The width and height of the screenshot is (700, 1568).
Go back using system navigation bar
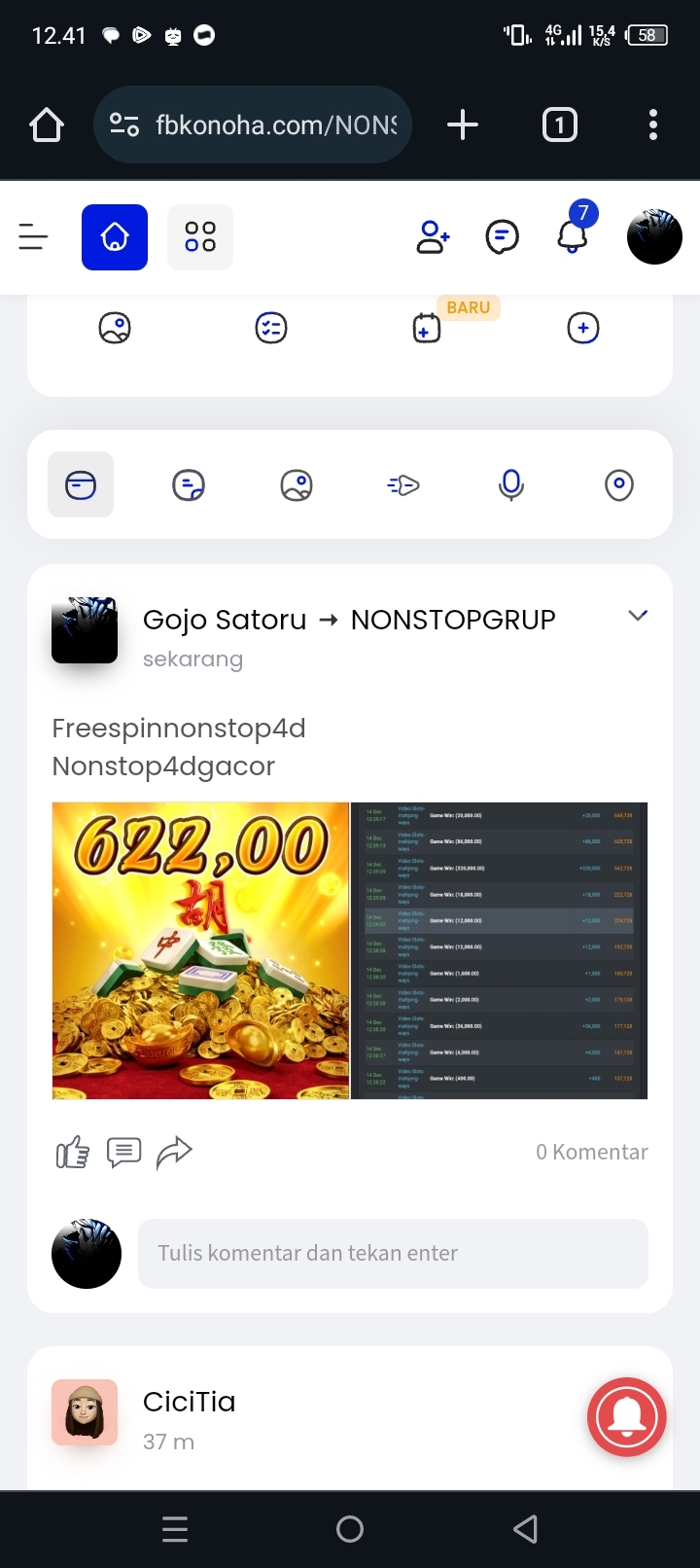525,1529
